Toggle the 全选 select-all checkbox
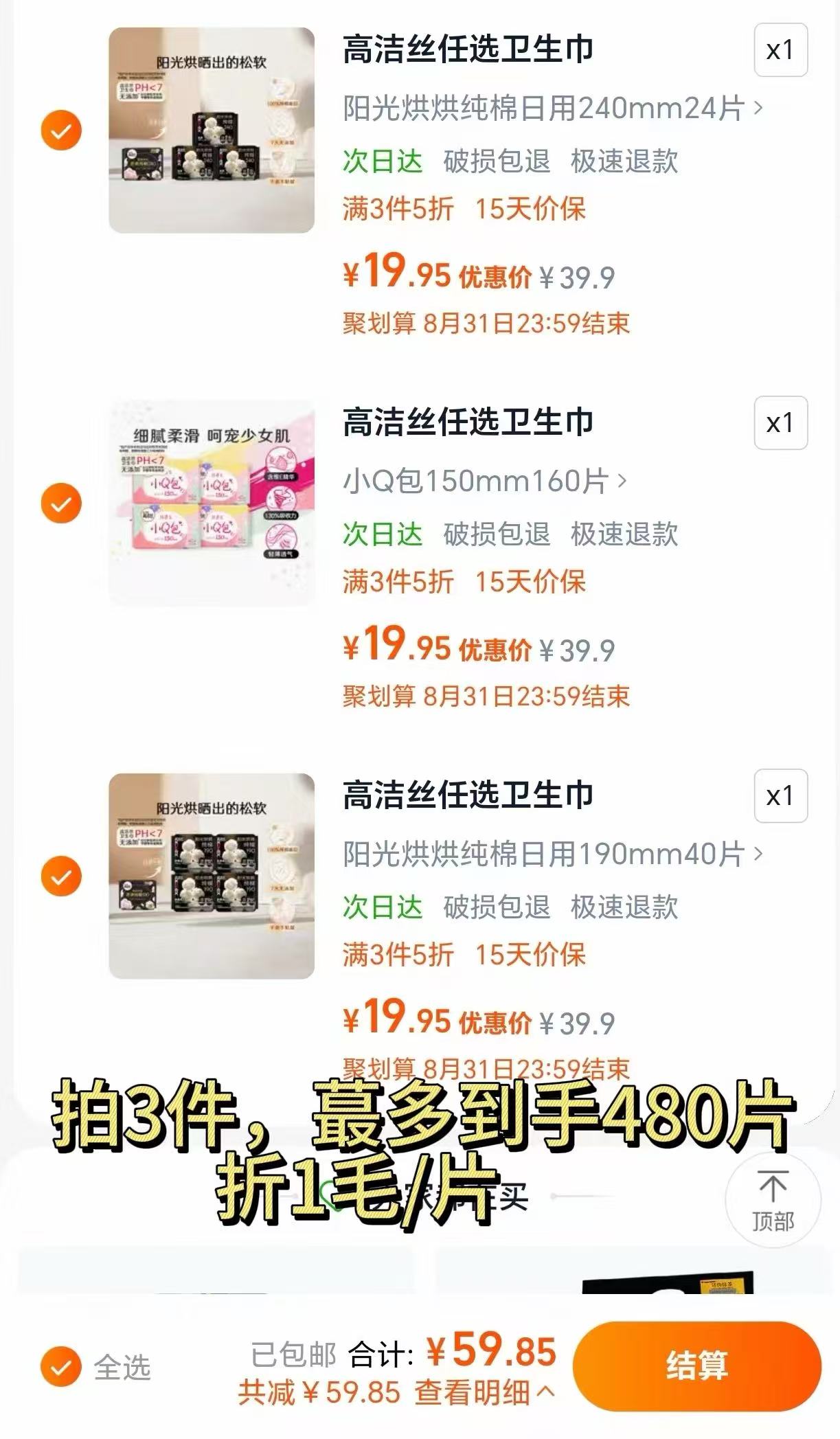 pos(61,1367)
